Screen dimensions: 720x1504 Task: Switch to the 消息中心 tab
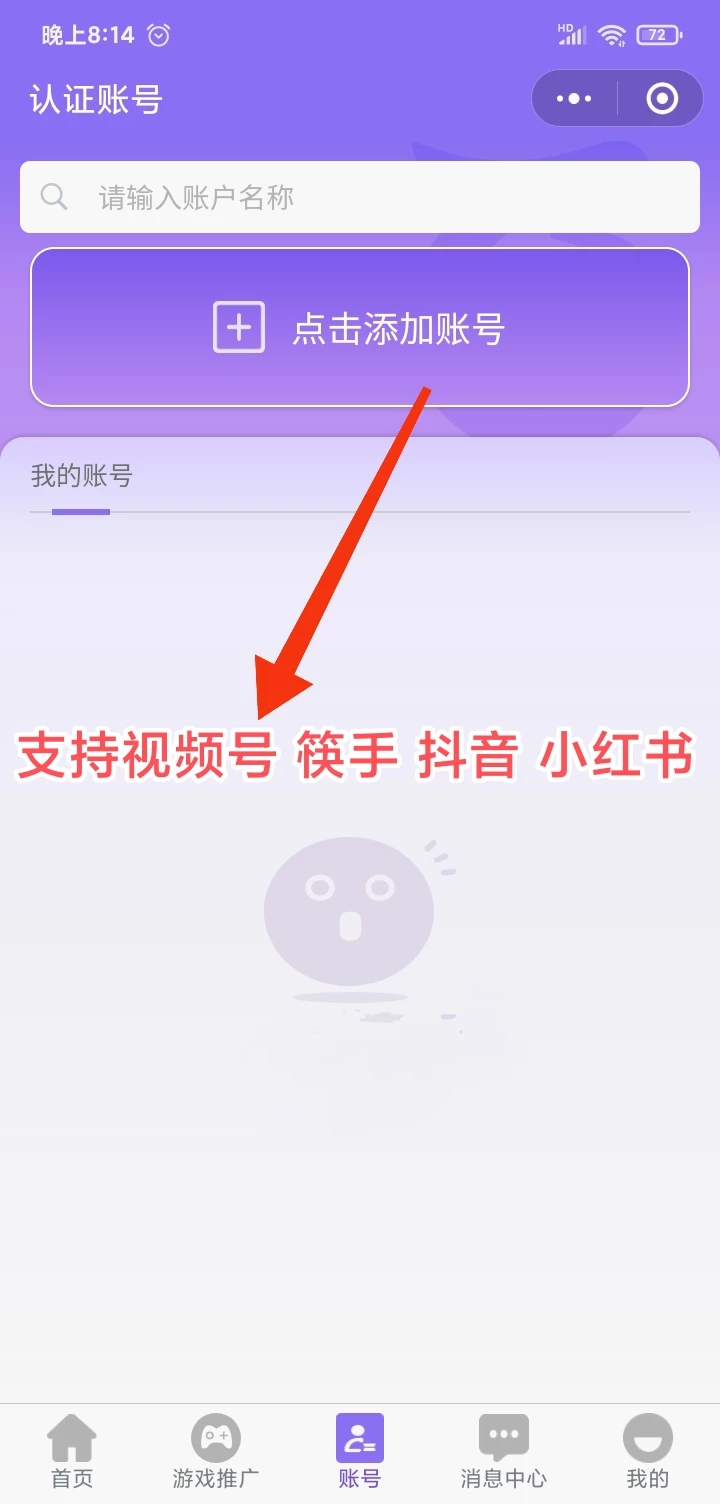[504, 1452]
